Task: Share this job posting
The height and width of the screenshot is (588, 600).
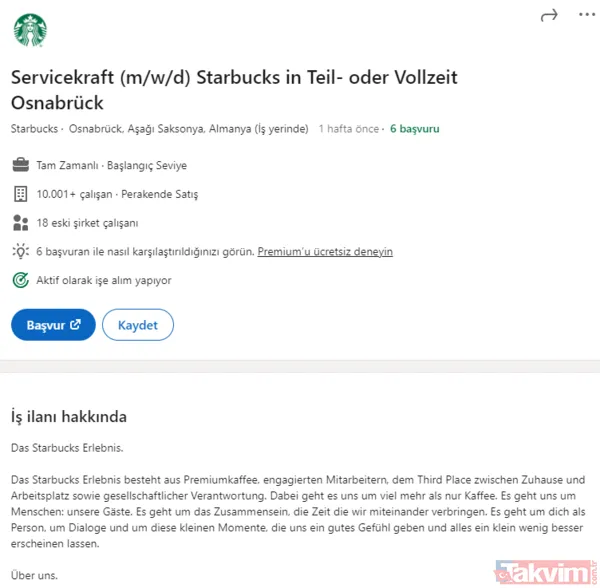Action: [x=548, y=14]
